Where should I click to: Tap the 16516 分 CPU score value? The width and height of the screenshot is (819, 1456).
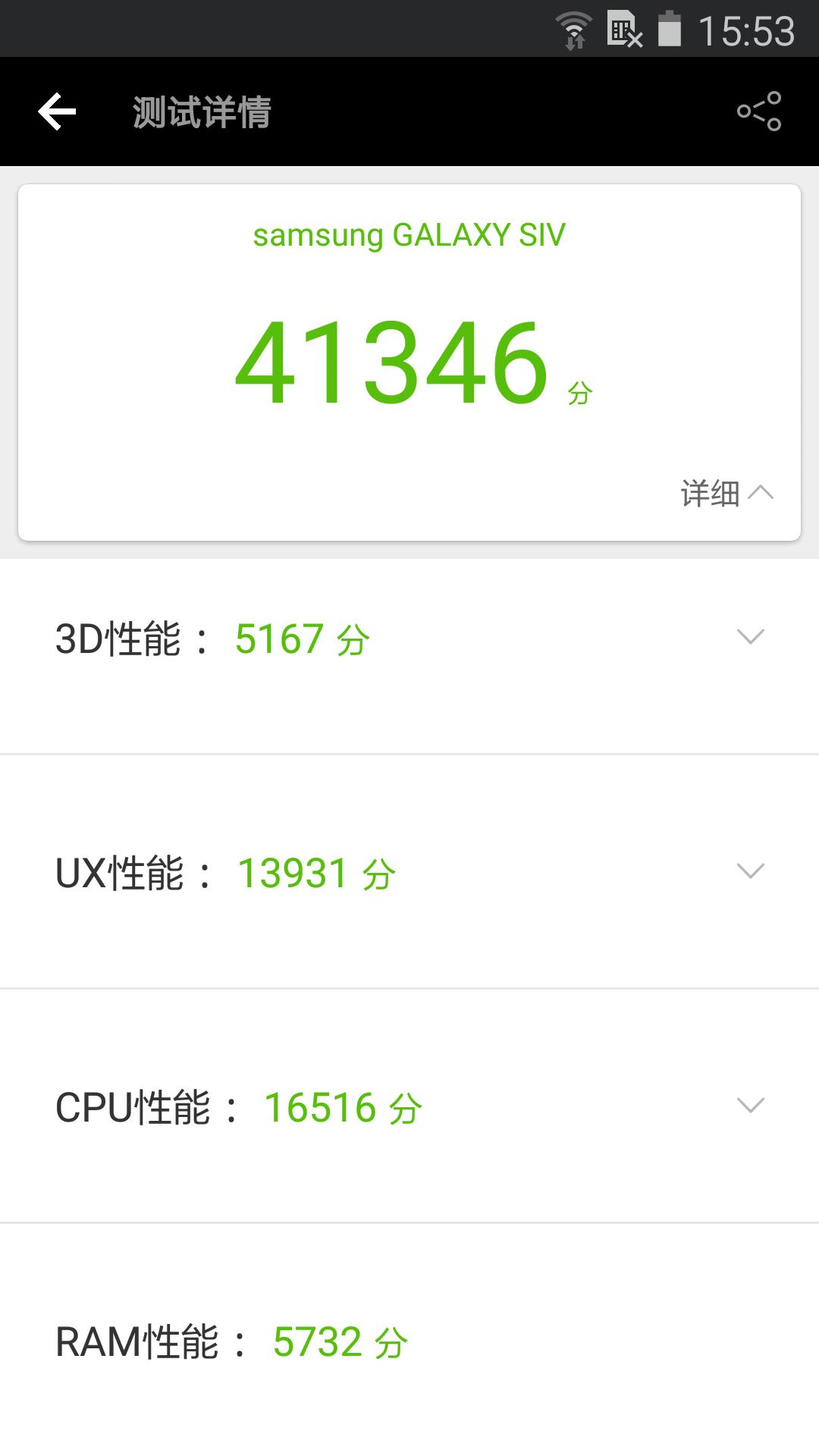tap(341, 1107)
